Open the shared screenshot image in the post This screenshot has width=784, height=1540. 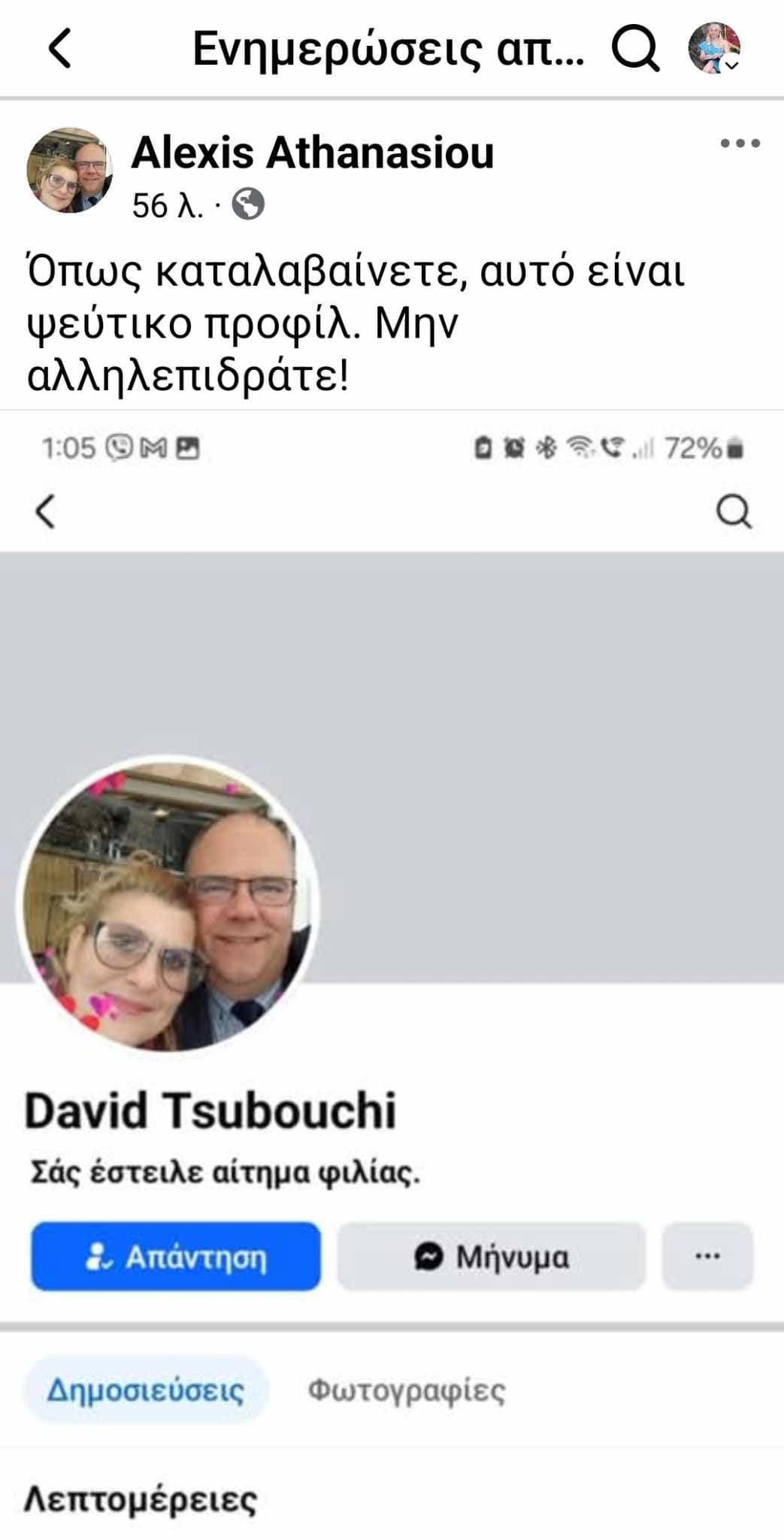point(391,902)
